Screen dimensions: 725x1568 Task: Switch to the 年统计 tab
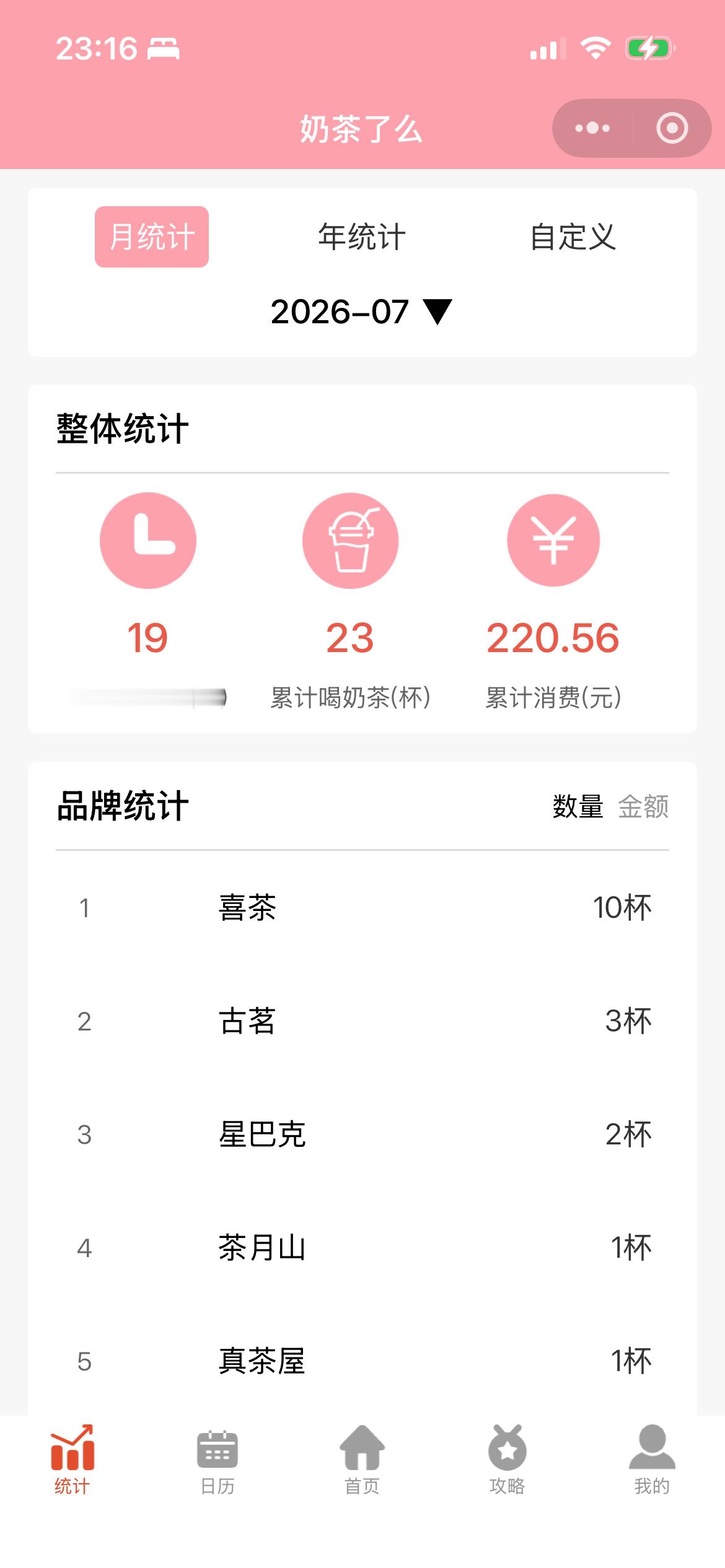pos(362,237)
